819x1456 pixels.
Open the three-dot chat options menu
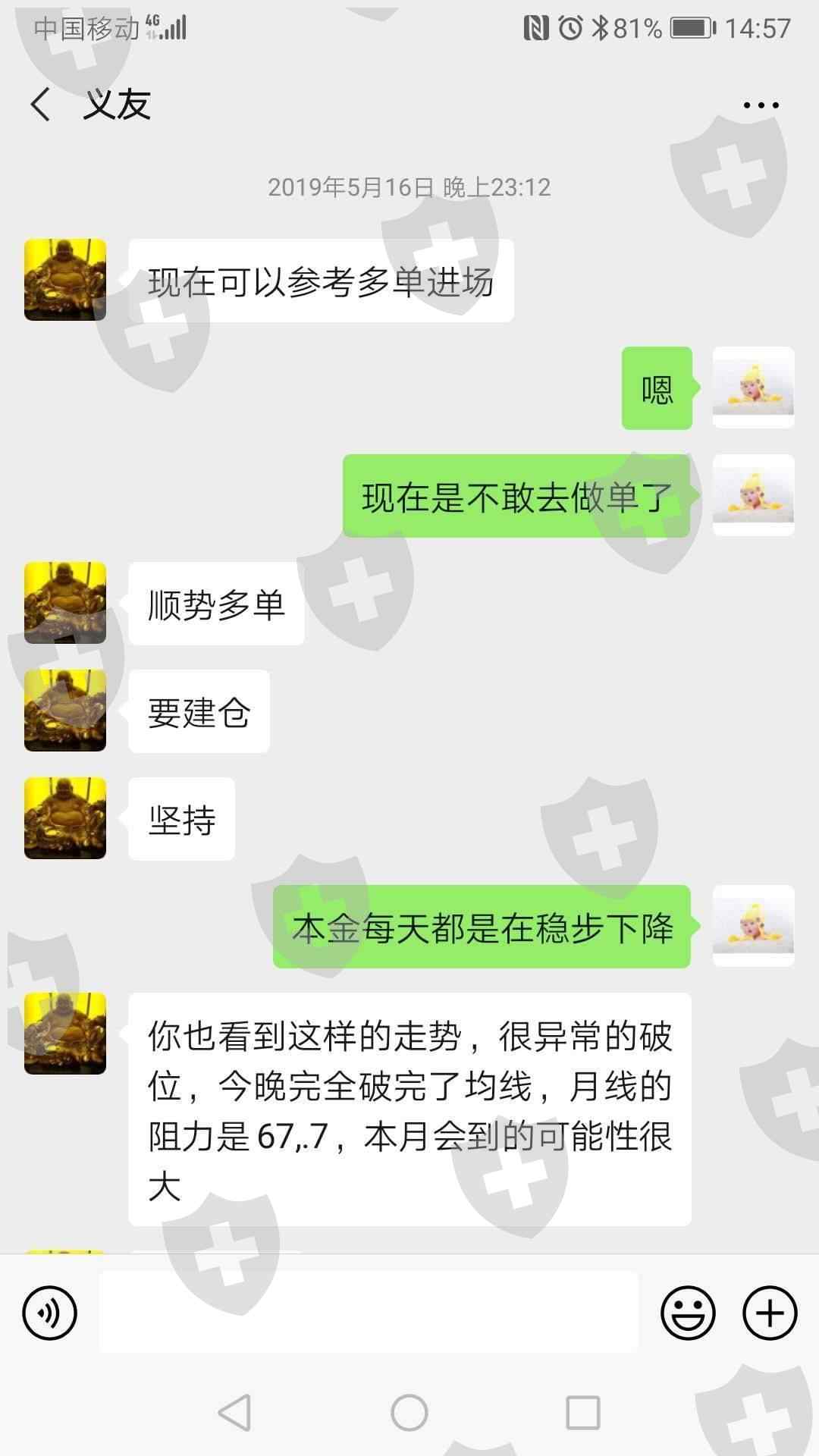click(761, 105)
